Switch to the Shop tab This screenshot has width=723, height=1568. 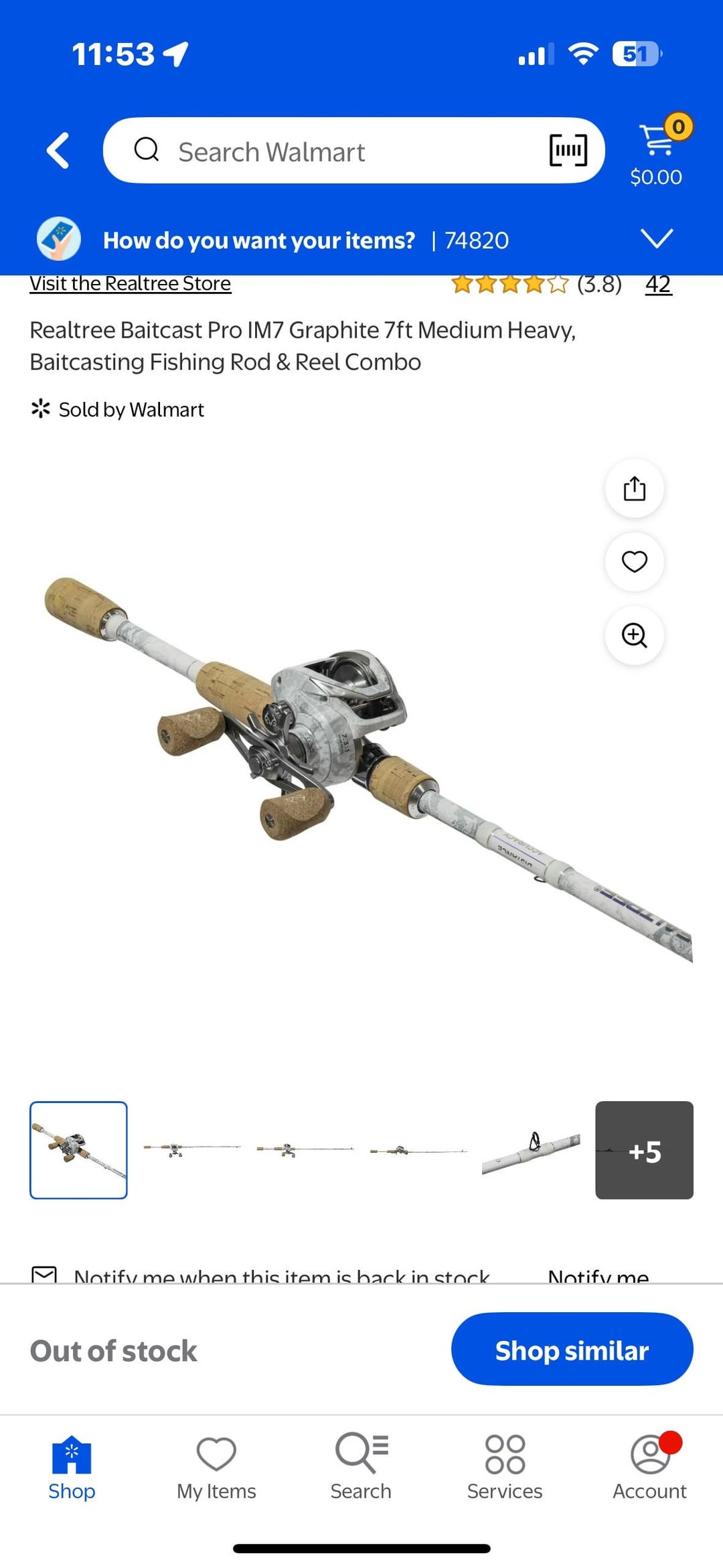coord(72,1467)
